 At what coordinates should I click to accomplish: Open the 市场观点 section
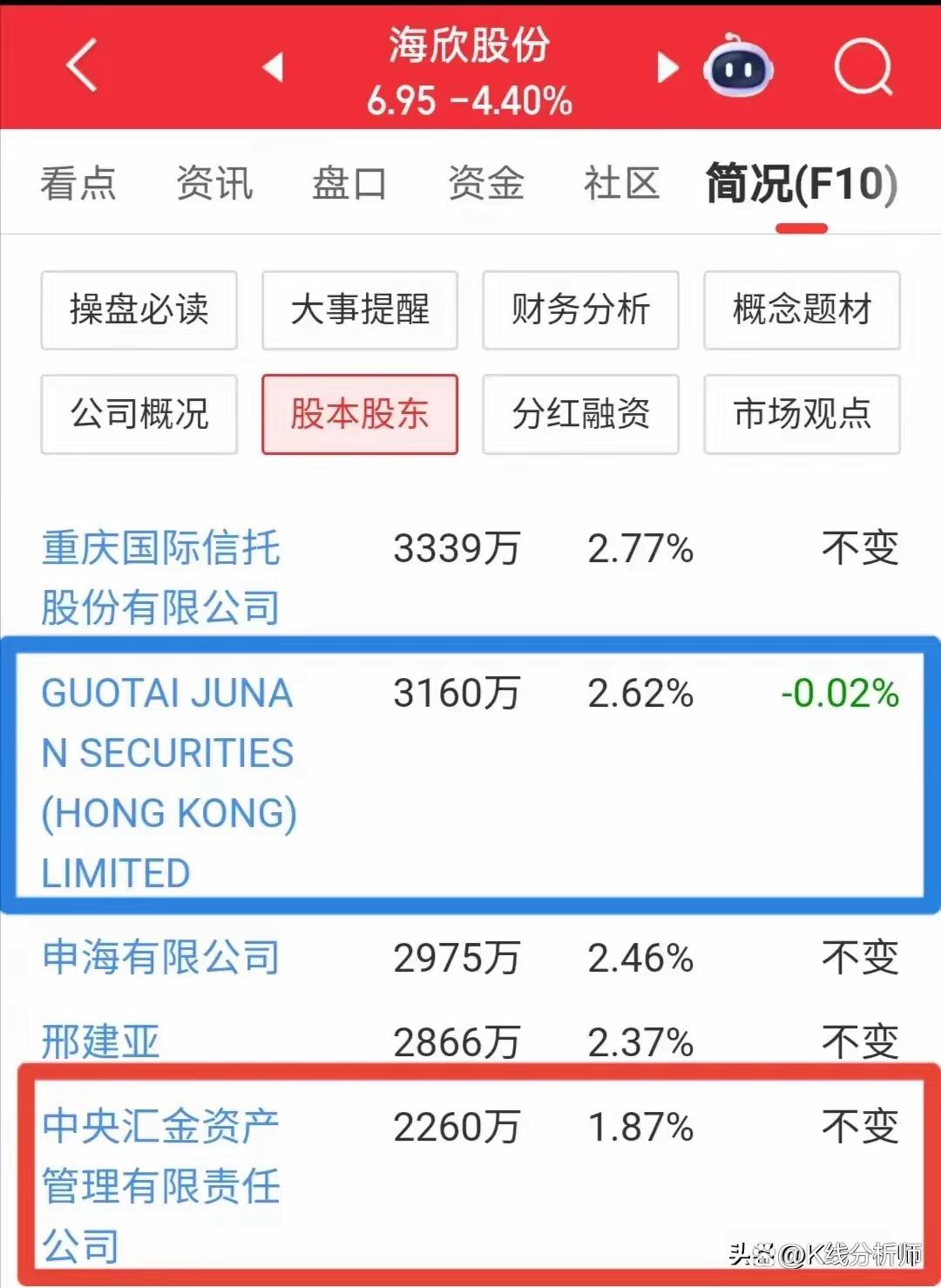click(x=802, y=414)
